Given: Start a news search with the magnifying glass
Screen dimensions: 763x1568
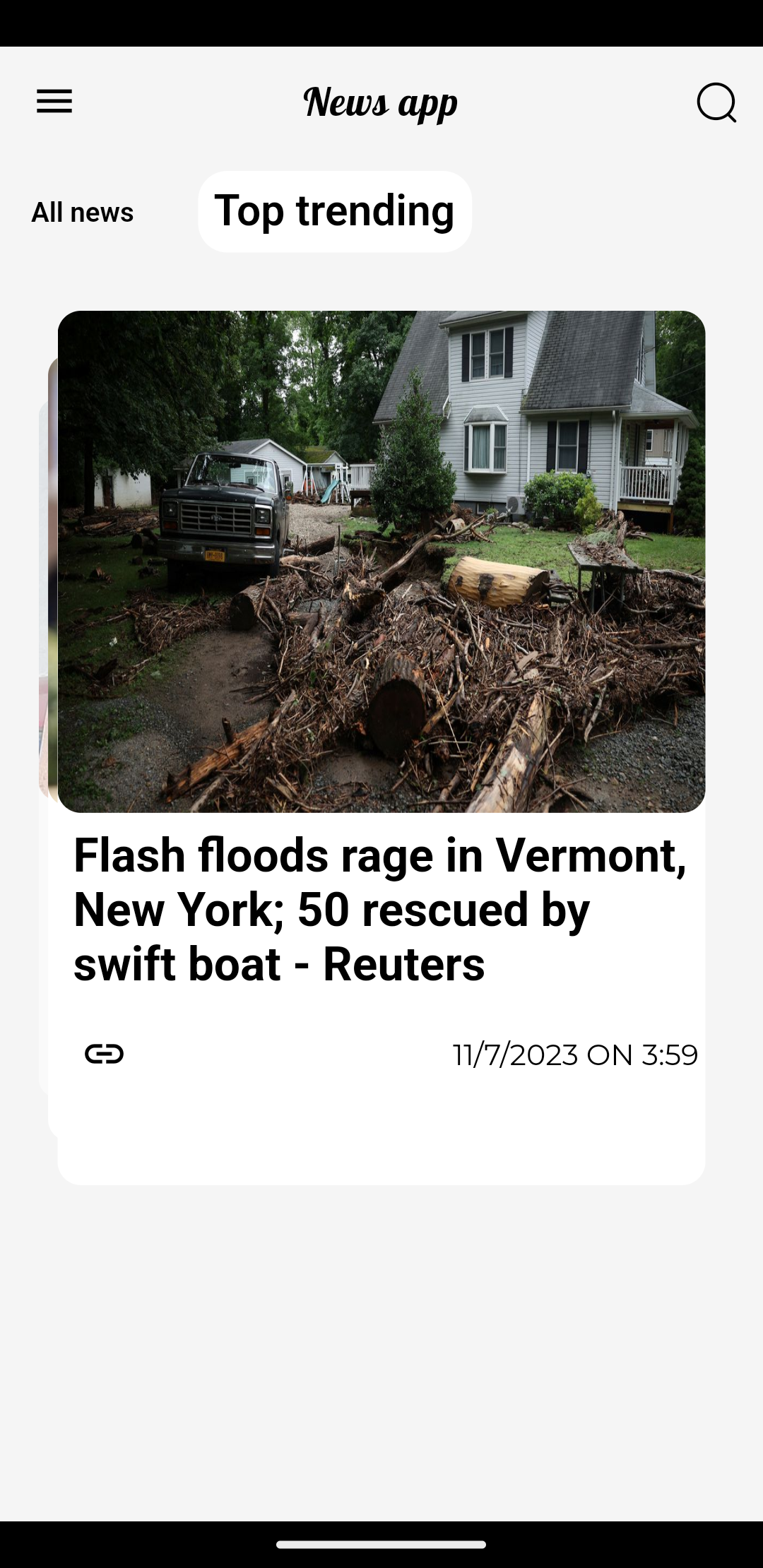Looking at the screenshot, I should pyautogui.click(x=716, y=103).
